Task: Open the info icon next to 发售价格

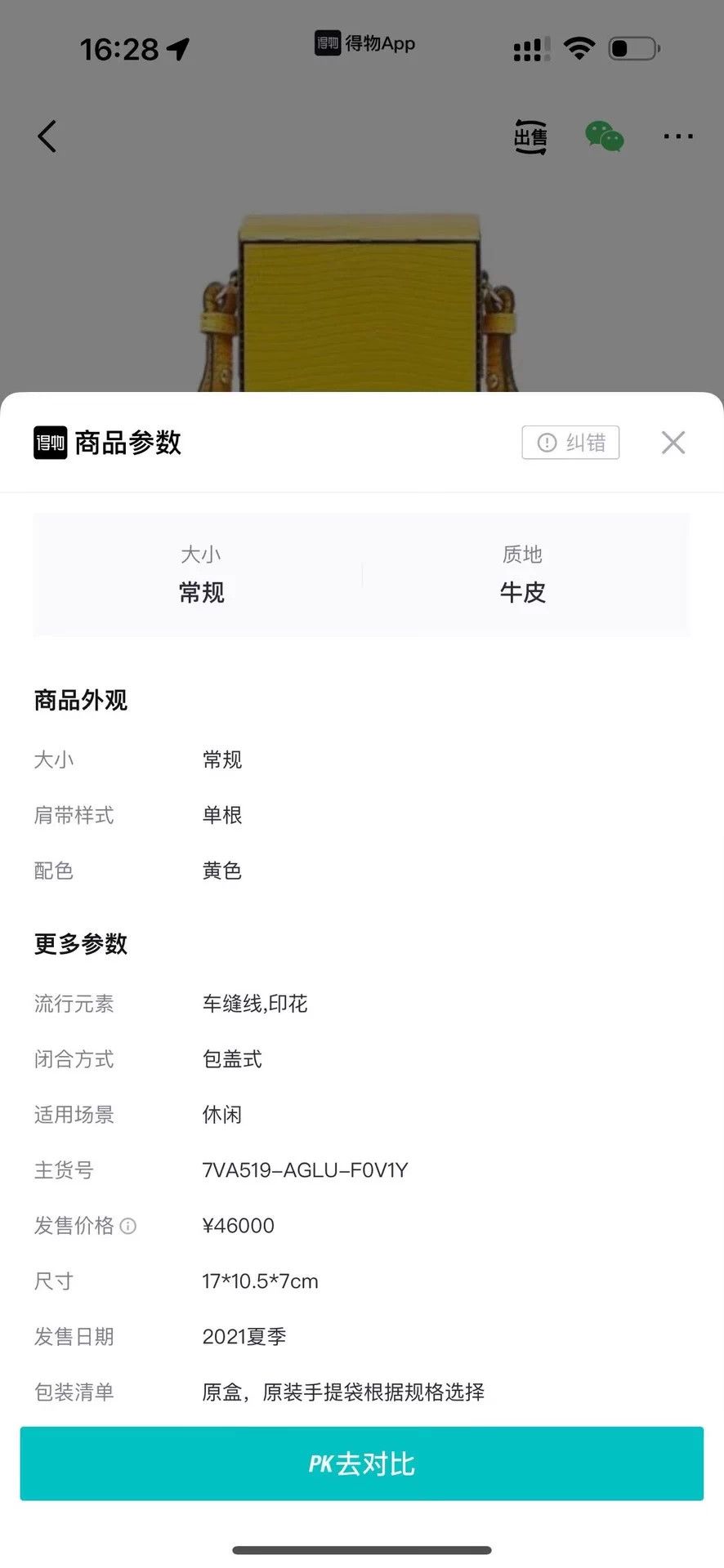Action: tap(128, 1226)
